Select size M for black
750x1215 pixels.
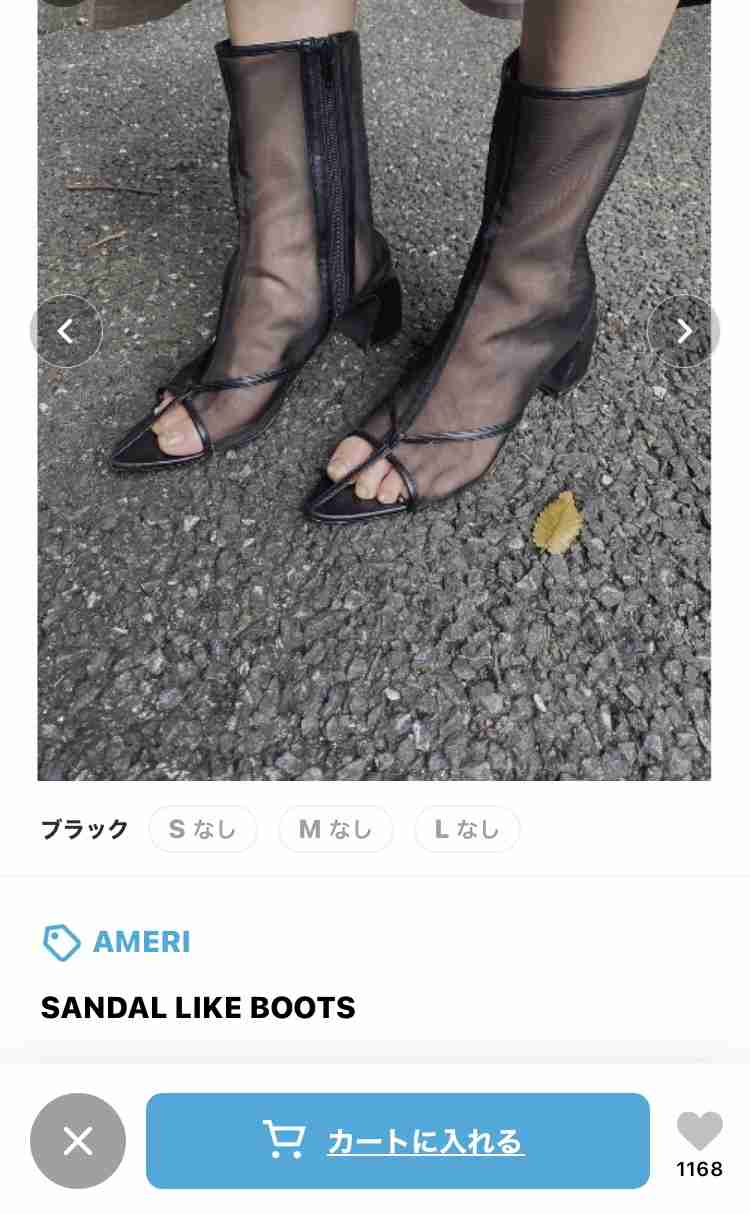pos(336,829)
